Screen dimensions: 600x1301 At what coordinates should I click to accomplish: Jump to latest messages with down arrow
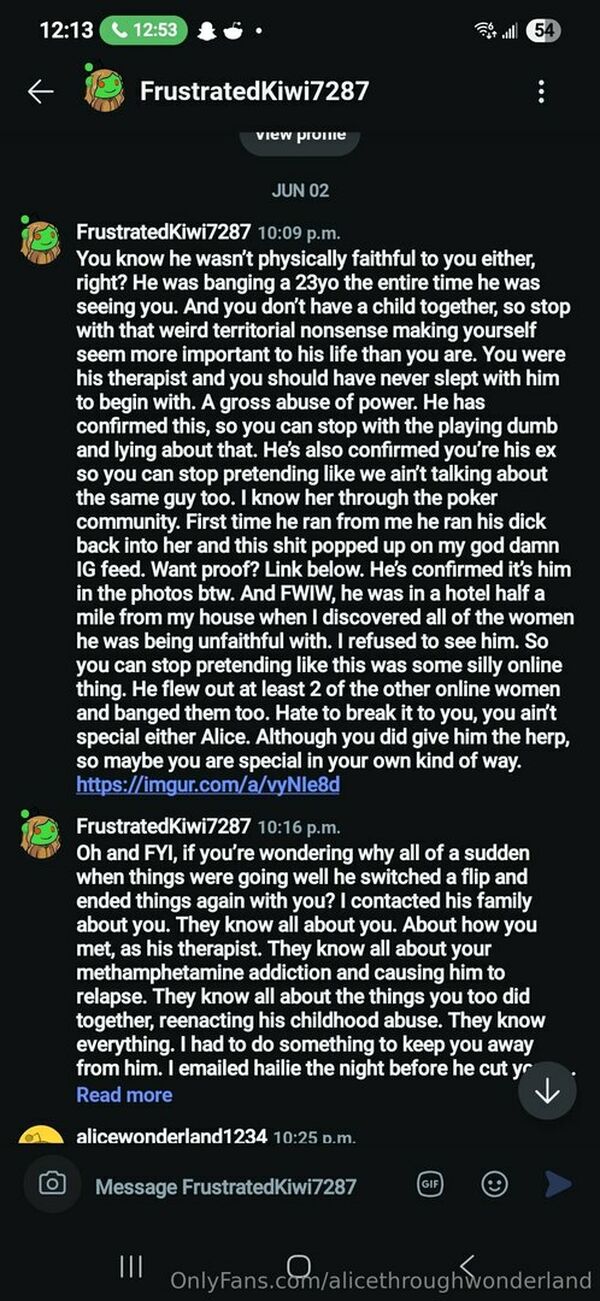547,1091
